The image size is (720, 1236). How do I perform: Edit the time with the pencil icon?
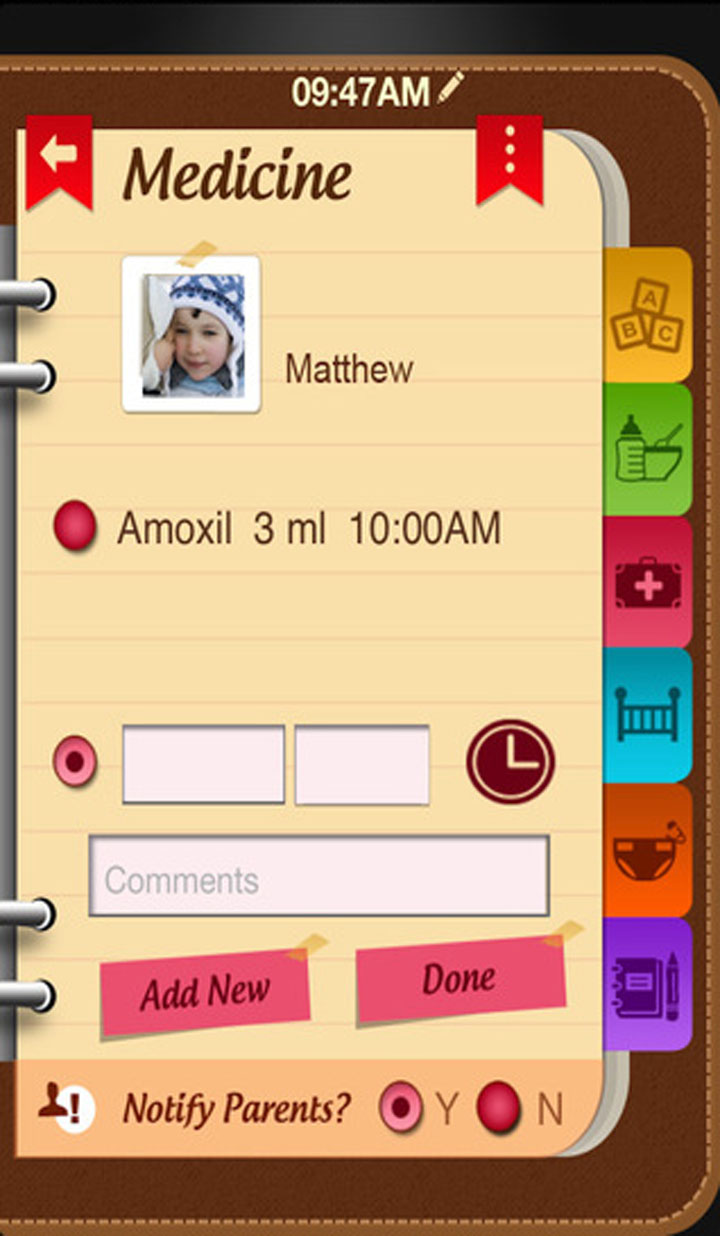[451, 89]
